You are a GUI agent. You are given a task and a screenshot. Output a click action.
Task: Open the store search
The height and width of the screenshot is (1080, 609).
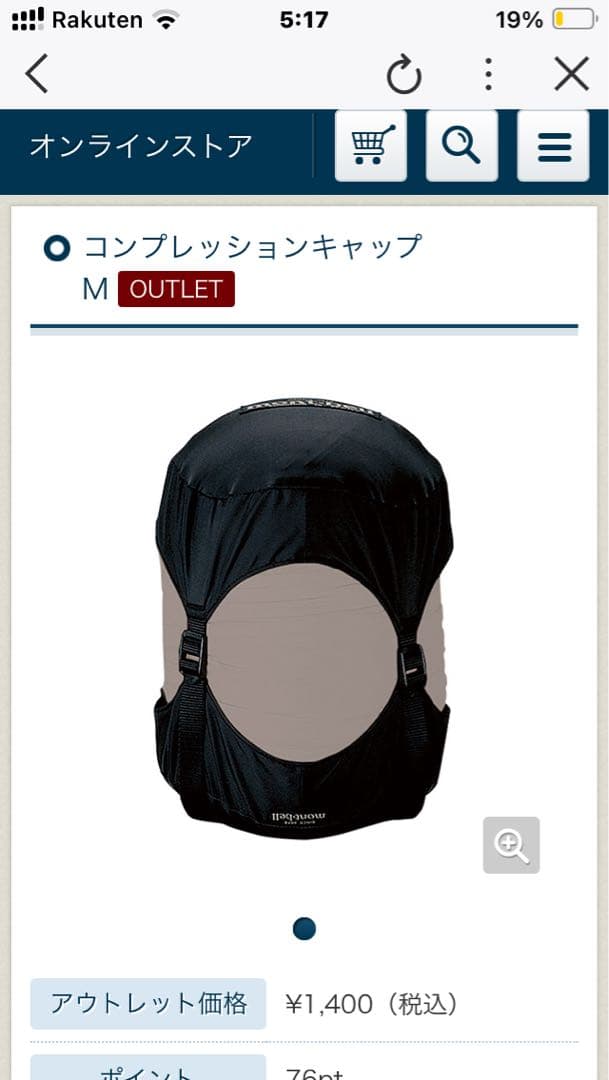pyautogui.click(x=461, y=146)
